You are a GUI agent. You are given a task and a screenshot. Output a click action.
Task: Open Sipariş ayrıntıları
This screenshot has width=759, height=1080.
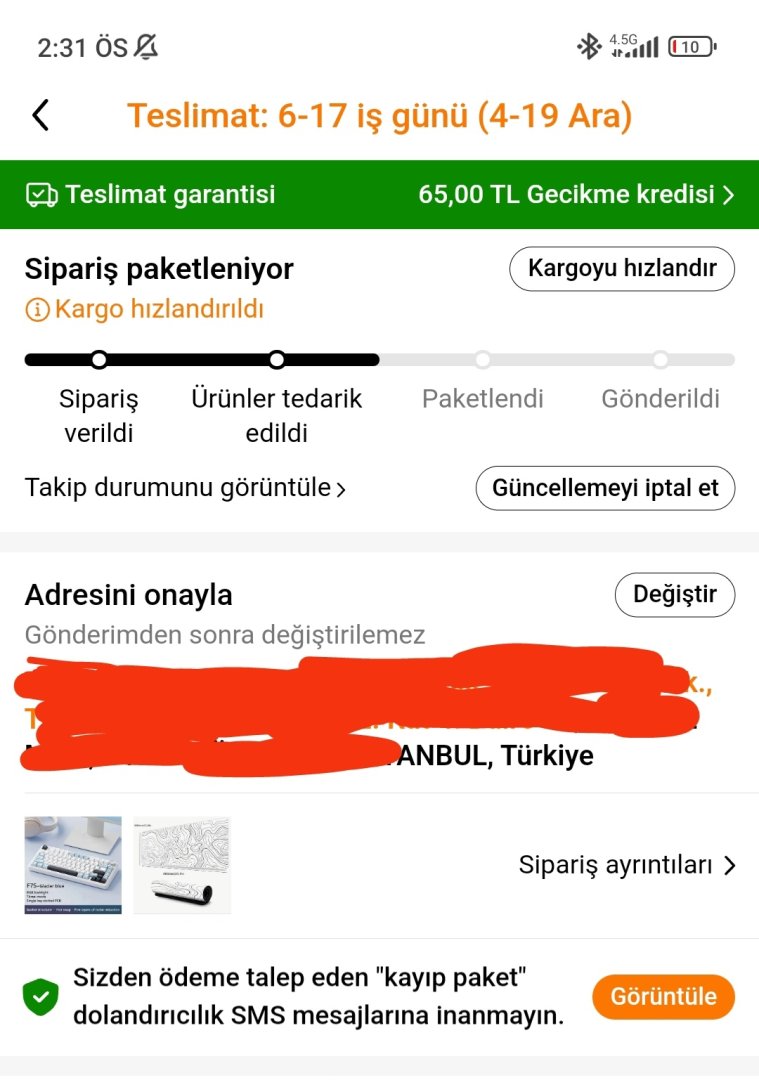626,865
